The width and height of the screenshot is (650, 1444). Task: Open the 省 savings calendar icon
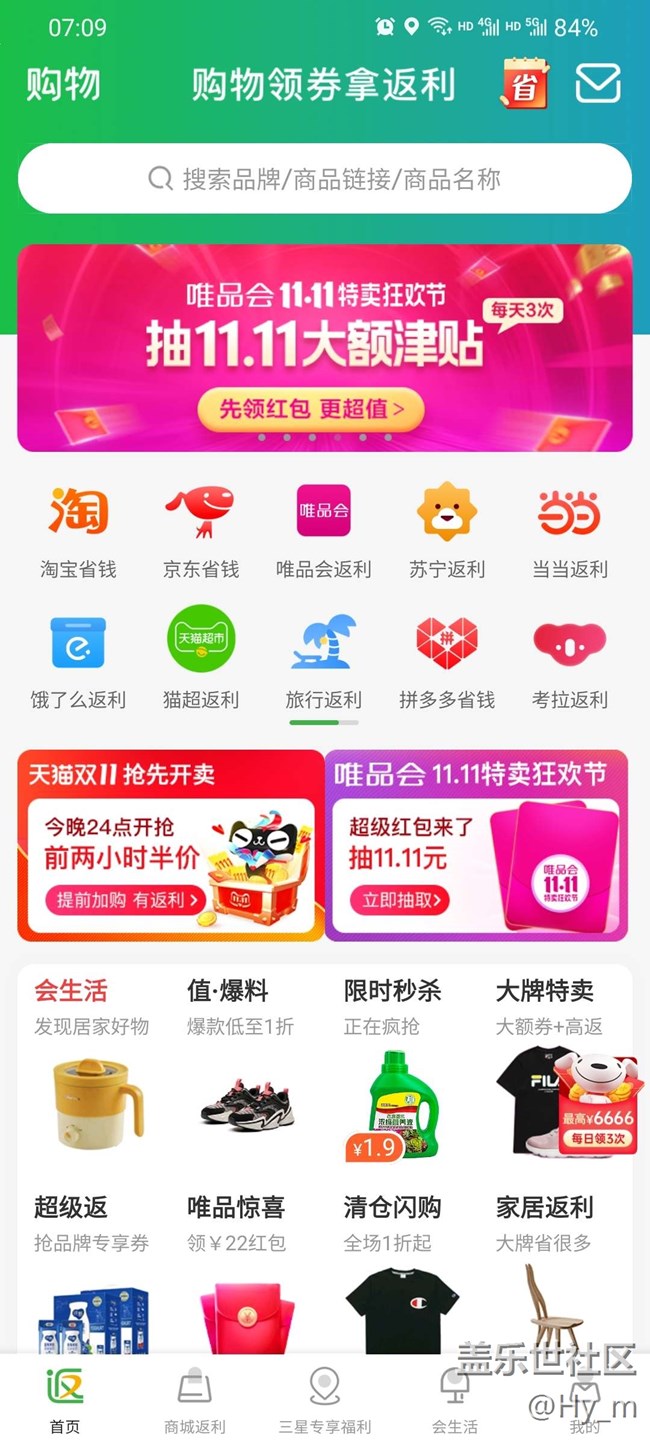(525, 84)
